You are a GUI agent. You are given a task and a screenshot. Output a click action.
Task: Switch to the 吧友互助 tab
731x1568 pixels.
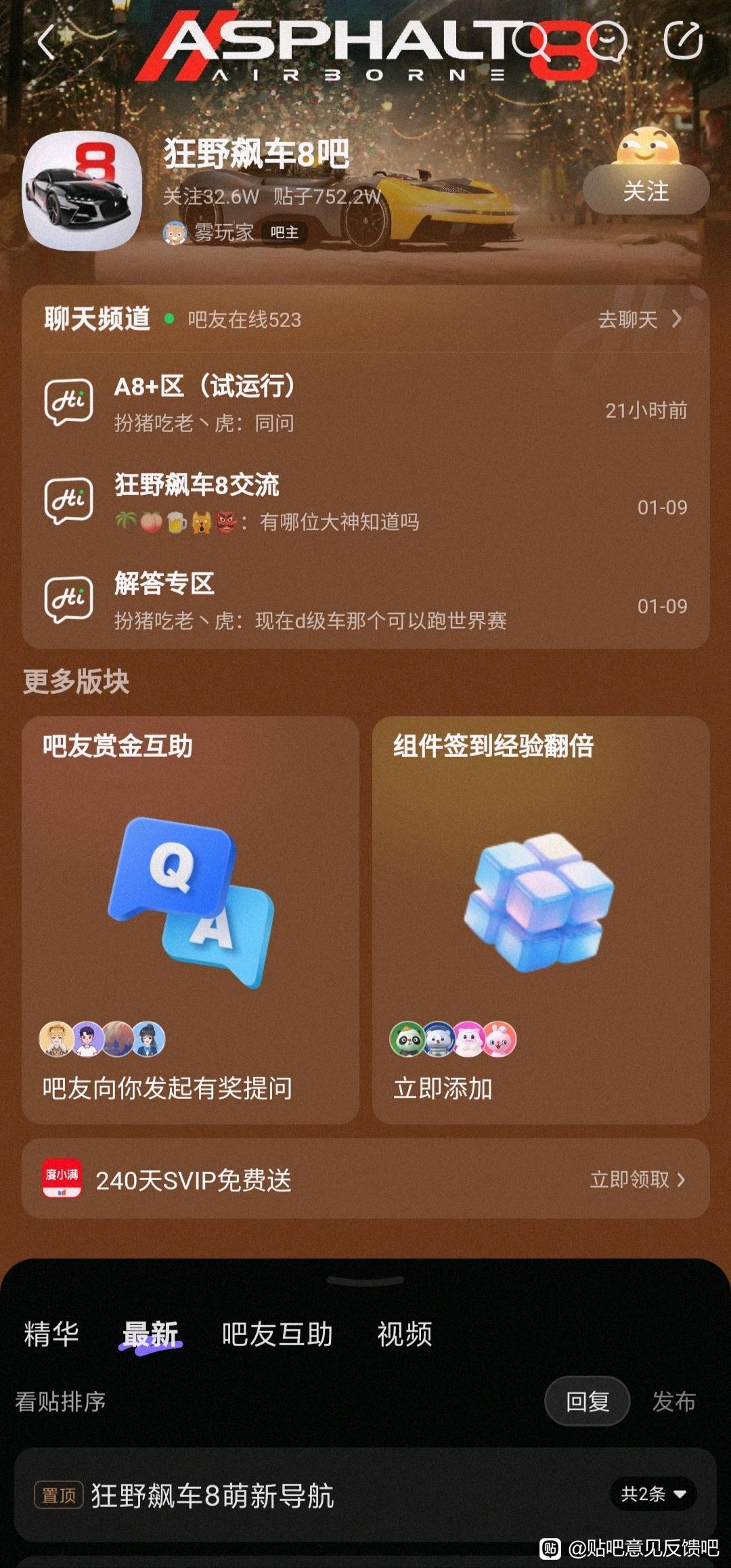pos(278,1334)
